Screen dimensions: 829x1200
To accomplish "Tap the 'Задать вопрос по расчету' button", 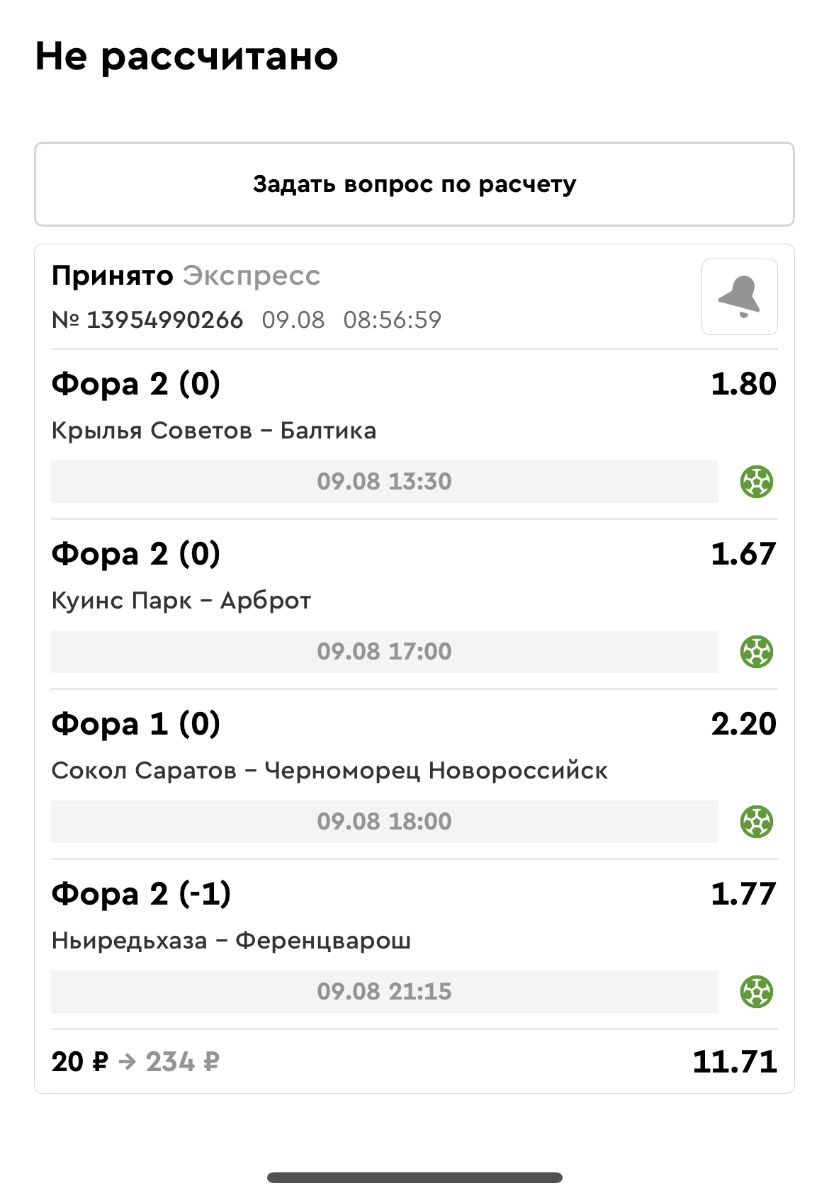I will tap(414, 185).
